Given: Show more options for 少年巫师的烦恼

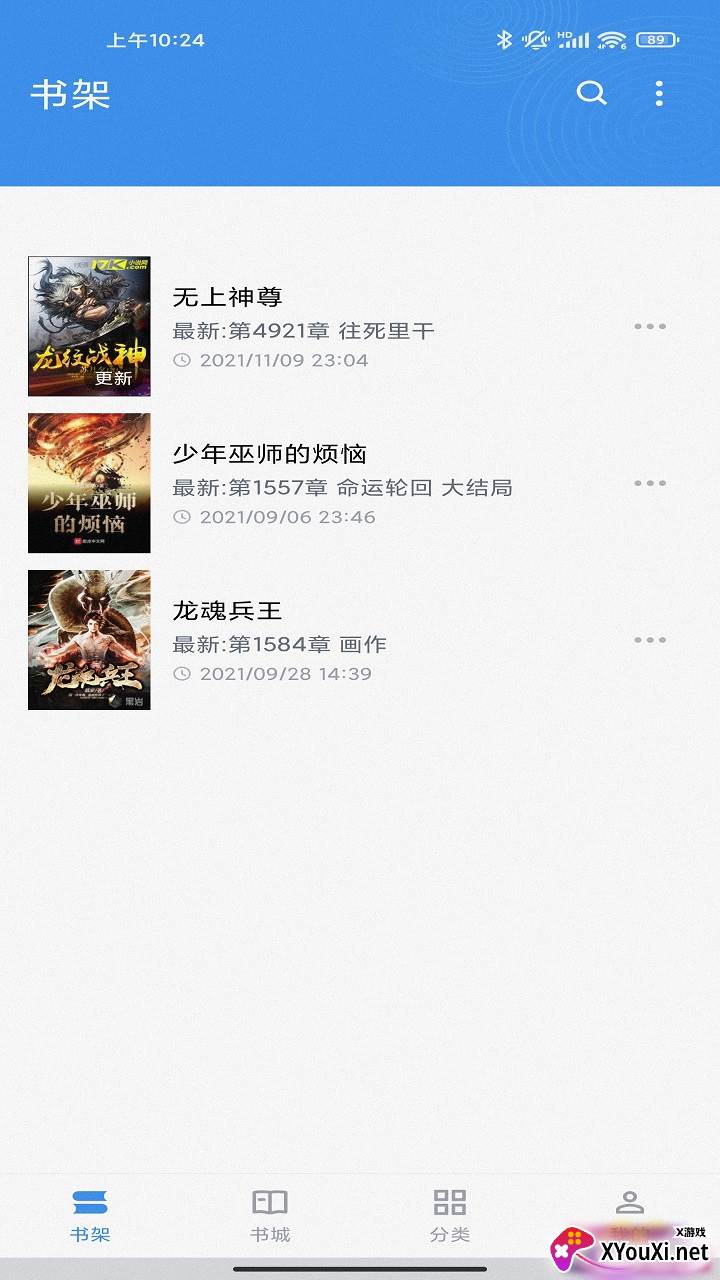Looking at the screenshot, I should tap(650, 484).
